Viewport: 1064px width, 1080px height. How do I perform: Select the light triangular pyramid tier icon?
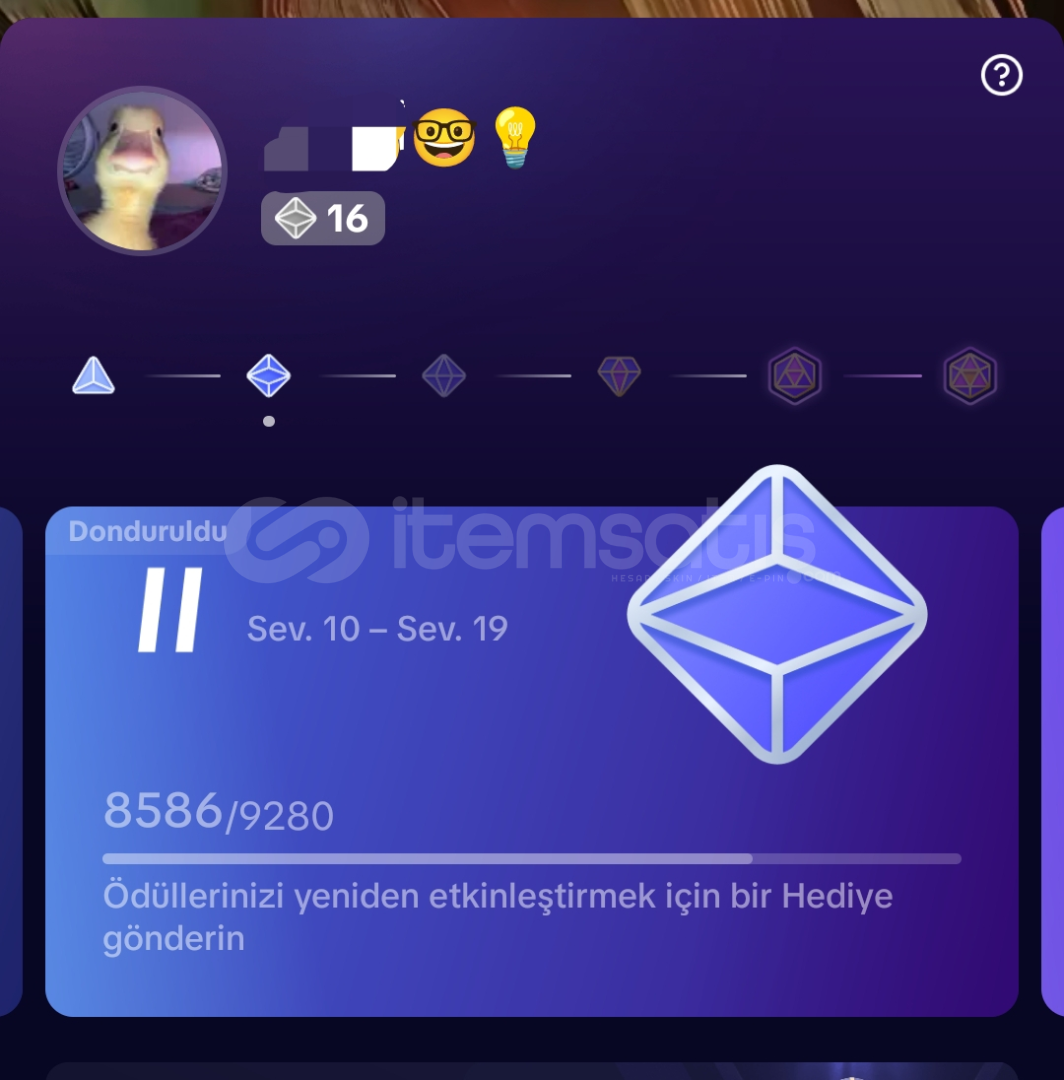[93, 376]
